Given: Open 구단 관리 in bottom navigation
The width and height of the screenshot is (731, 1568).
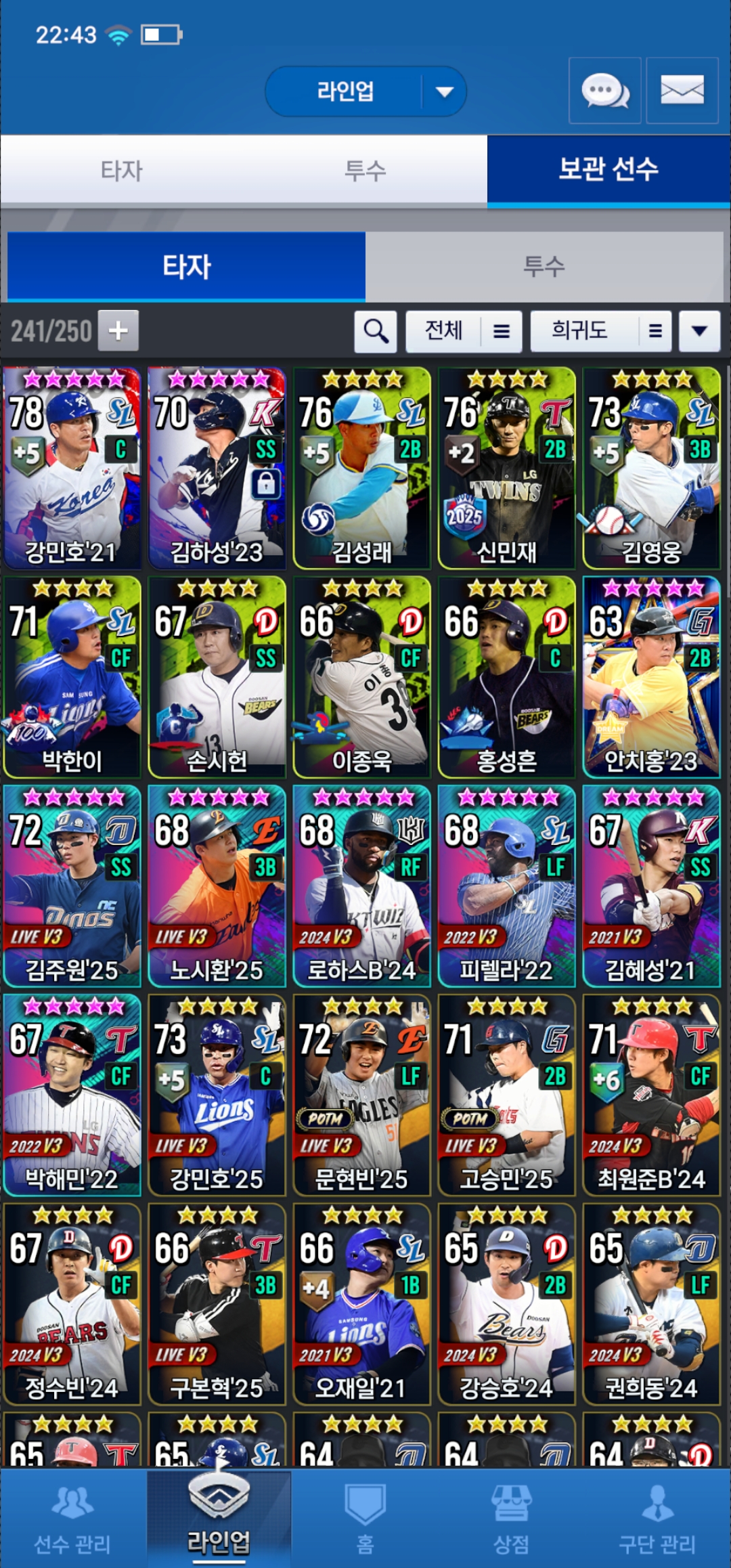Looking at the screenshot, I should click(657, 1519).
